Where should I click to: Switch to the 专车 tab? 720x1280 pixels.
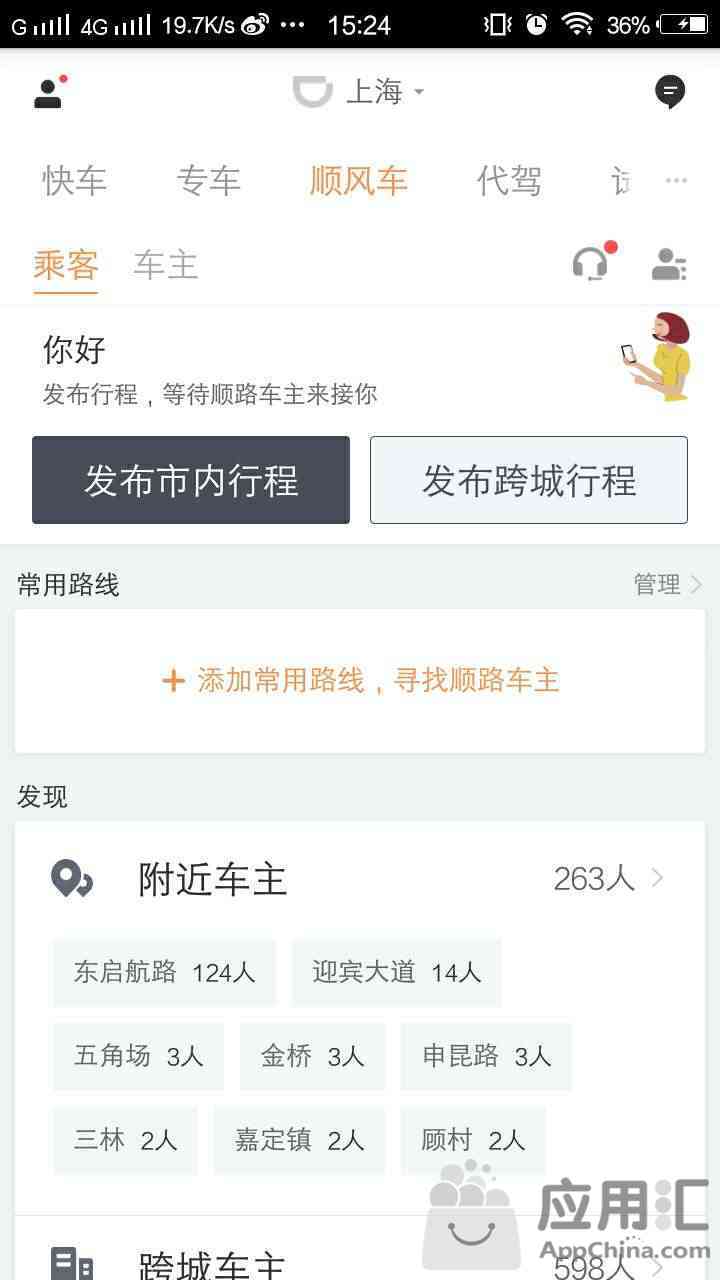coord(209,181)
